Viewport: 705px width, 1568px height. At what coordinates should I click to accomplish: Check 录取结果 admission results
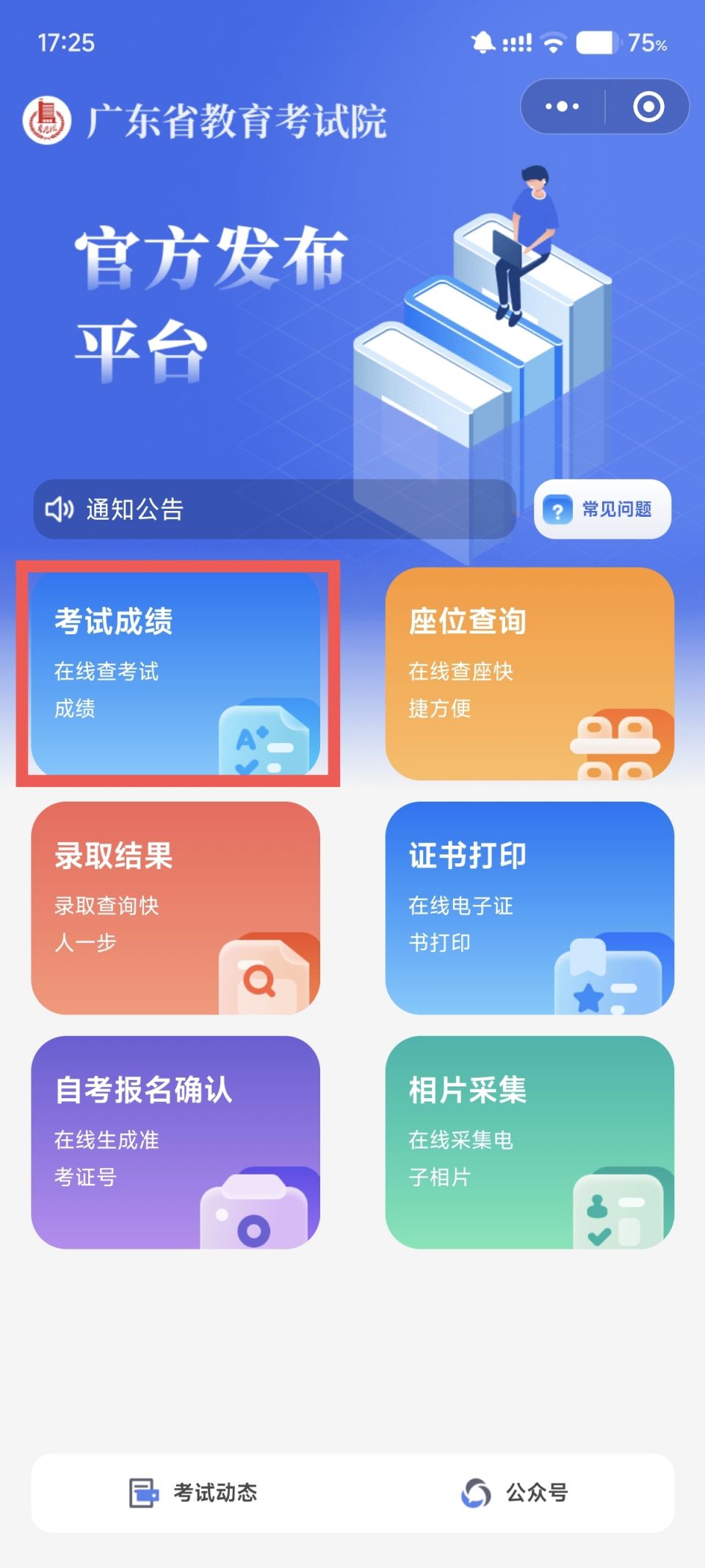tap(176, 908)
